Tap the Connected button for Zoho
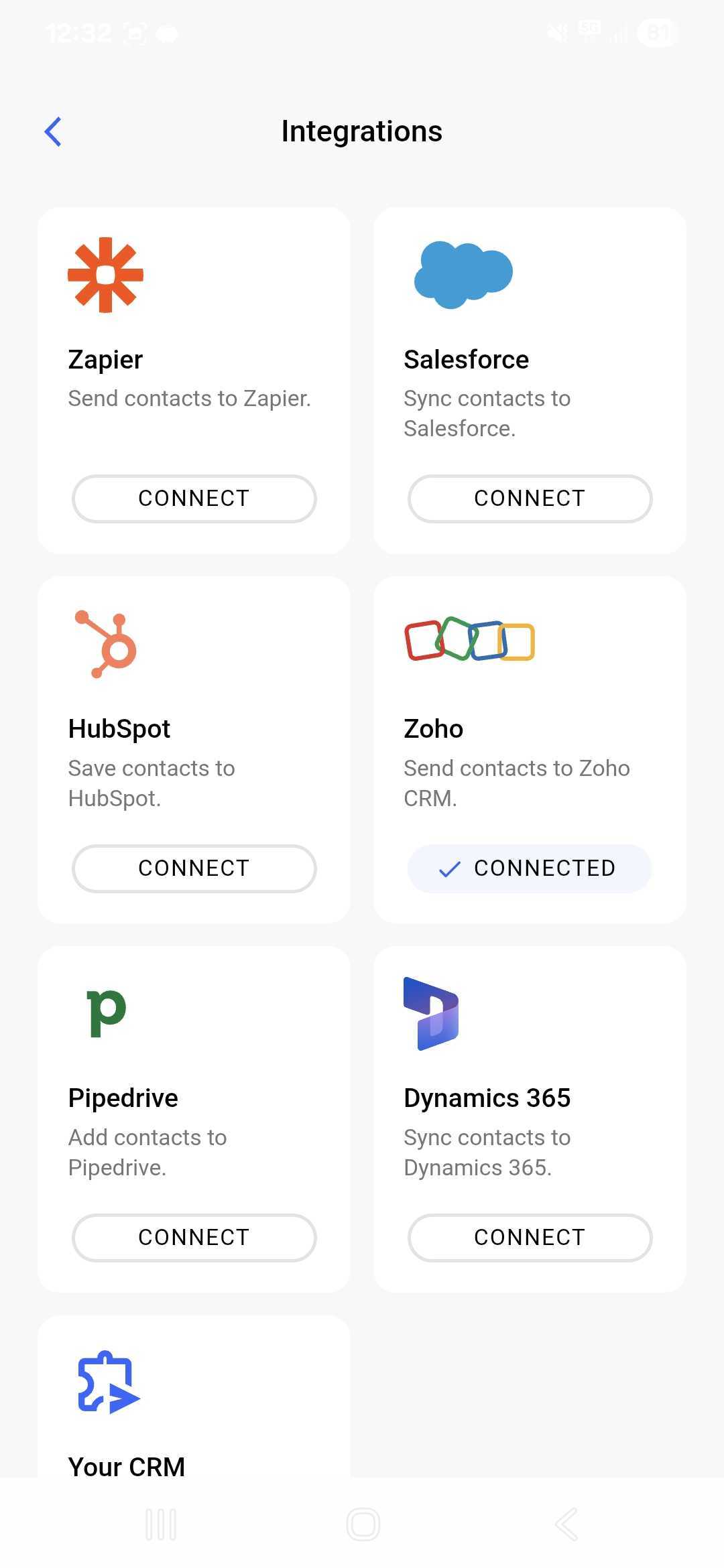The height and width of the screenshot is (1568, 724). (x=530, y=868)
